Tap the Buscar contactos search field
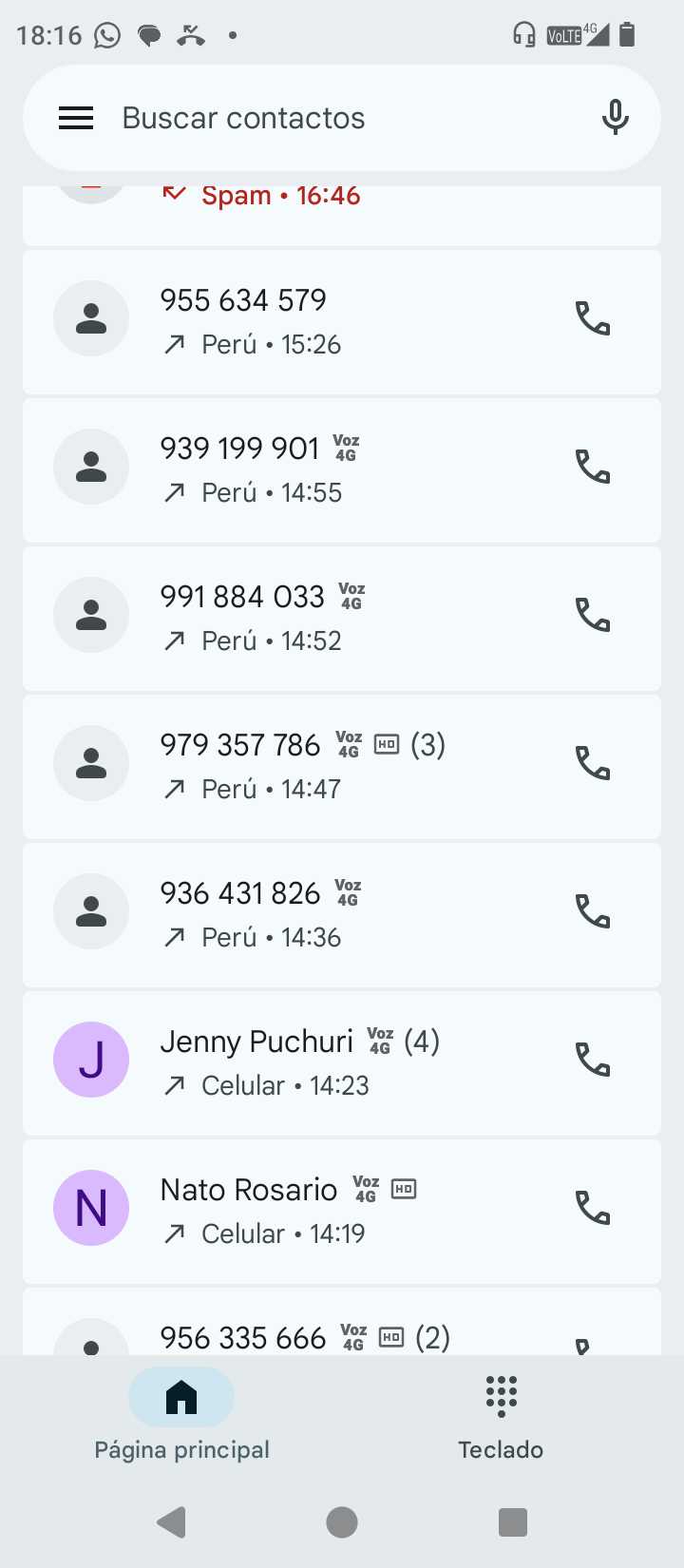 [x=323, y=118]
